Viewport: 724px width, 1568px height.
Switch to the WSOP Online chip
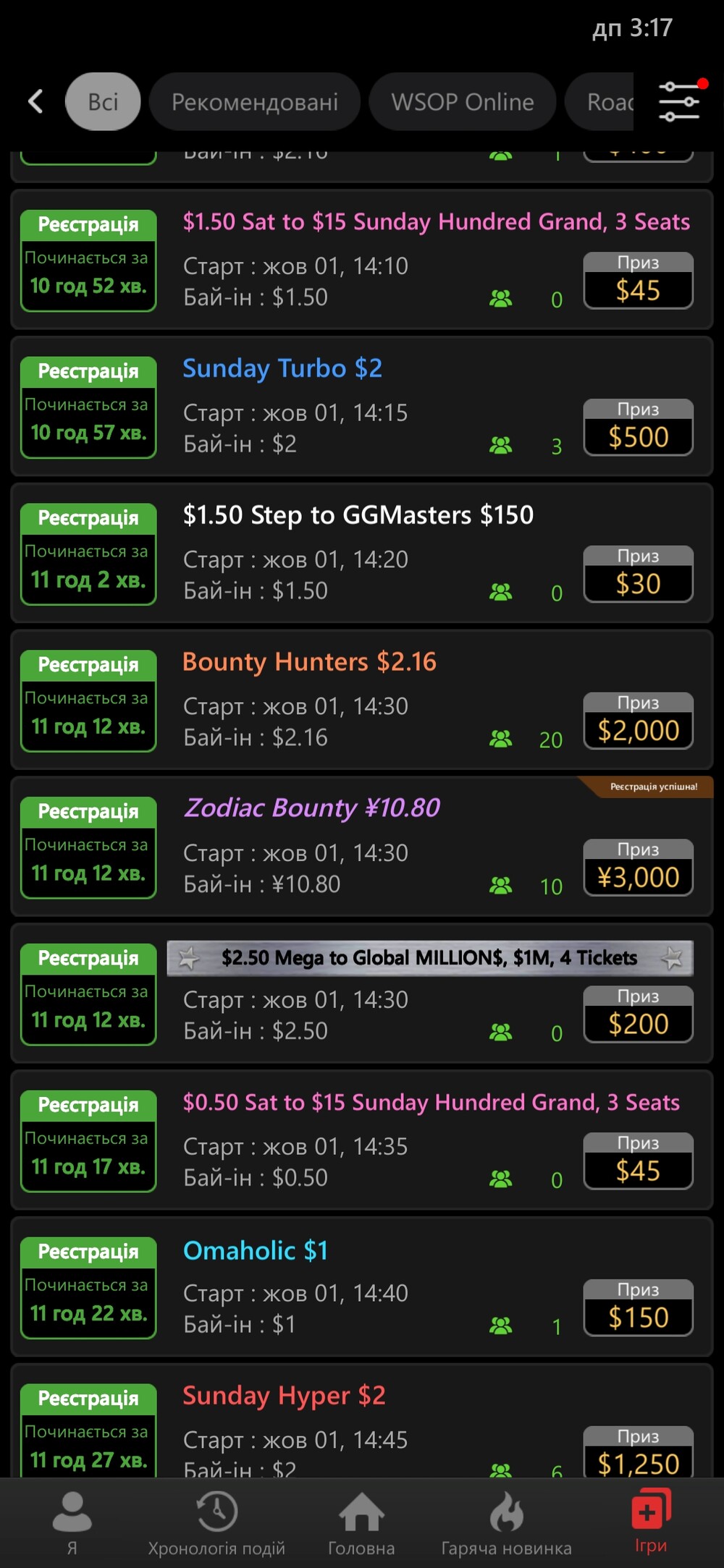(463, 101)
